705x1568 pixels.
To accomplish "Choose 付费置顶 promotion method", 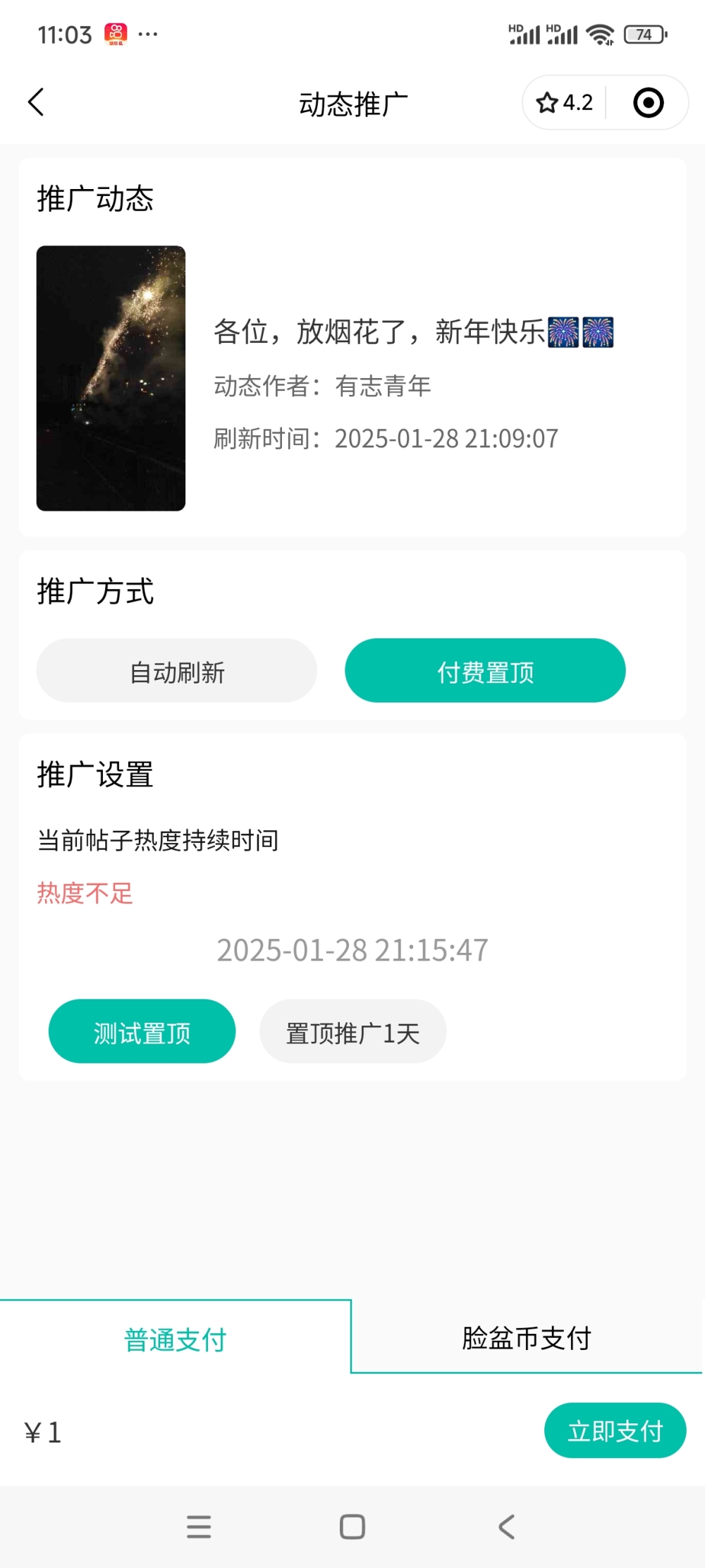I will click(x=485, y=671).
